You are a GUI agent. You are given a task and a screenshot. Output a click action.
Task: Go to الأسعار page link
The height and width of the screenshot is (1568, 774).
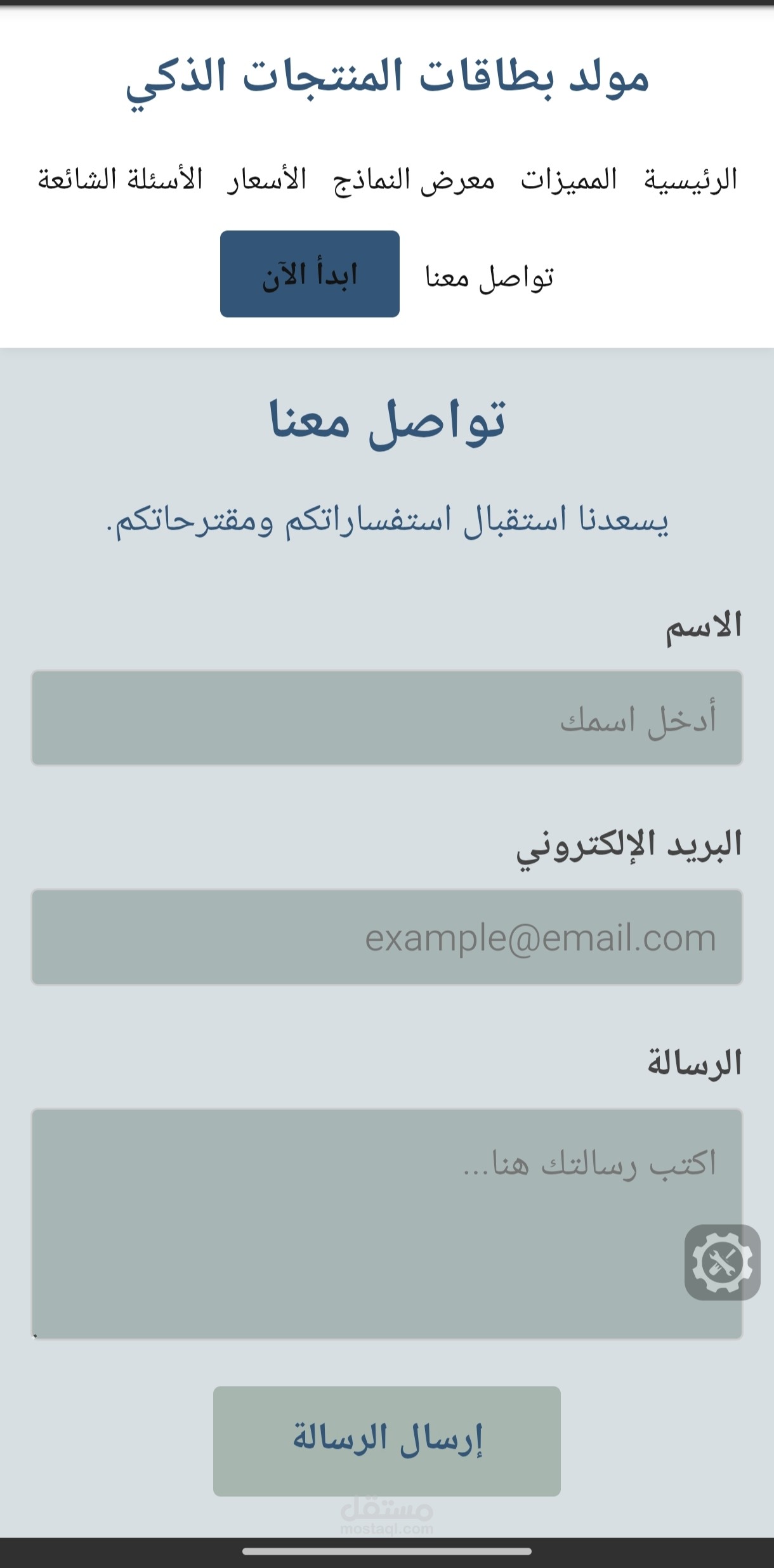[267, 180]
